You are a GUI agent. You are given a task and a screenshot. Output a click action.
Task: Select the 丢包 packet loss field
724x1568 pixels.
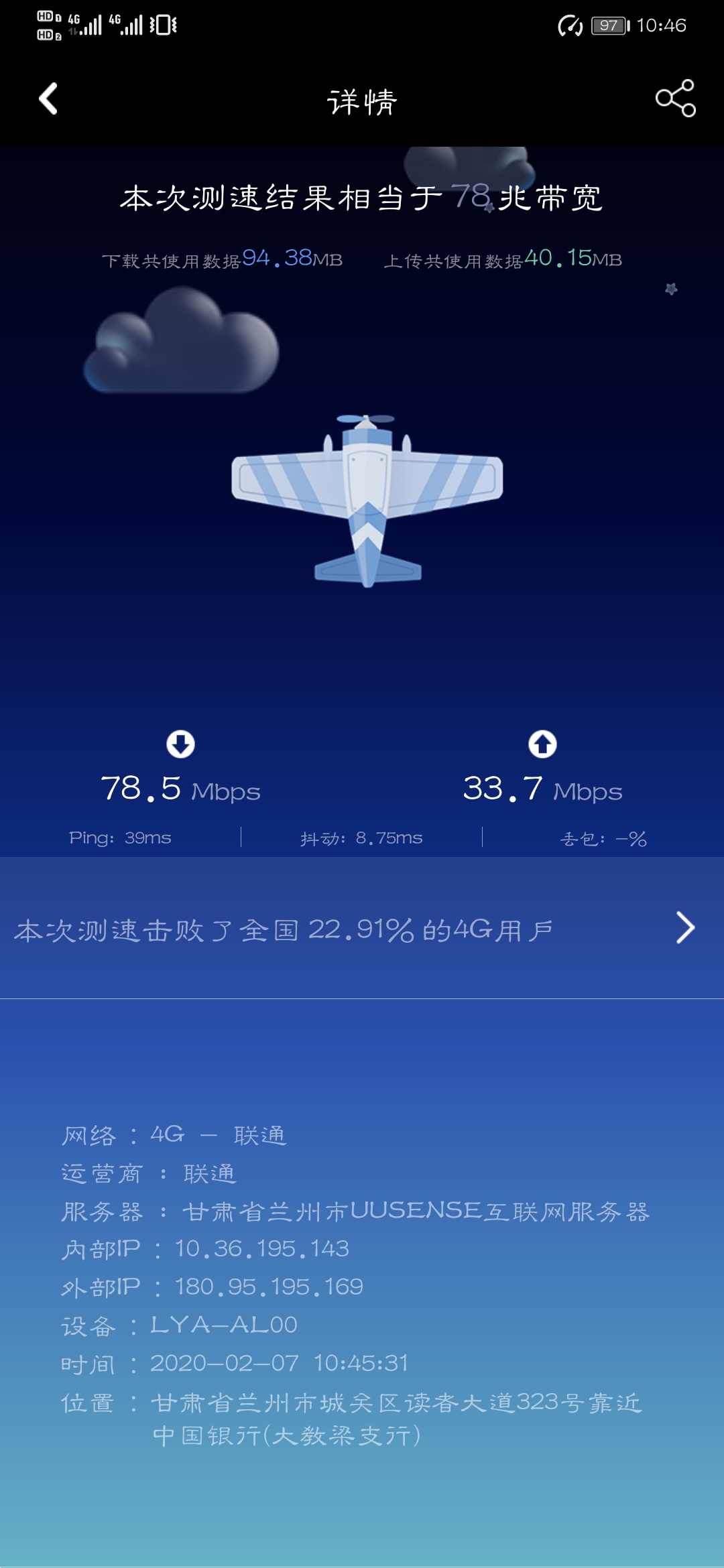pos(602,837)
